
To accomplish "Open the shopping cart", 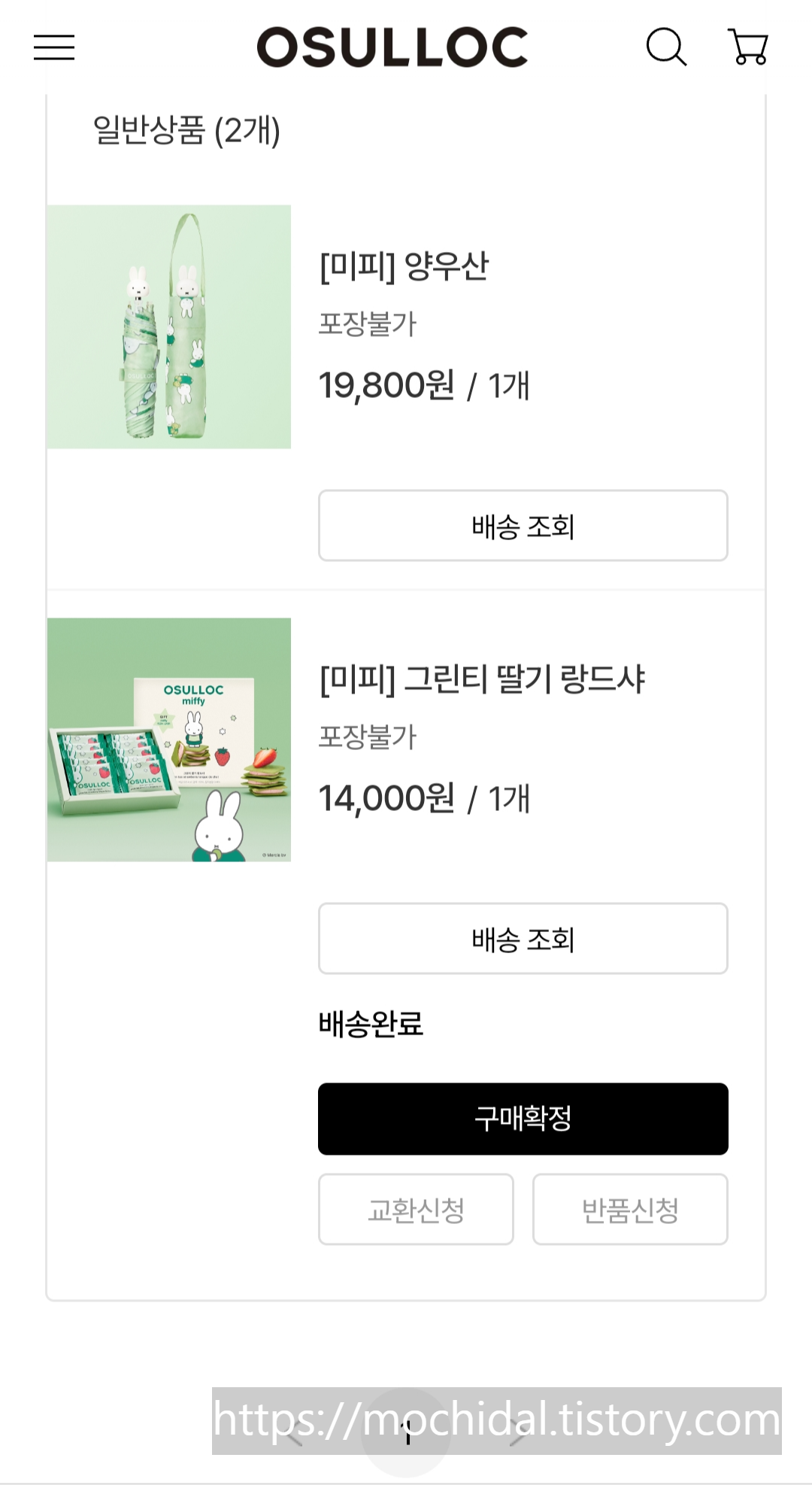I will pyautogui.click(x=748, y=47).
